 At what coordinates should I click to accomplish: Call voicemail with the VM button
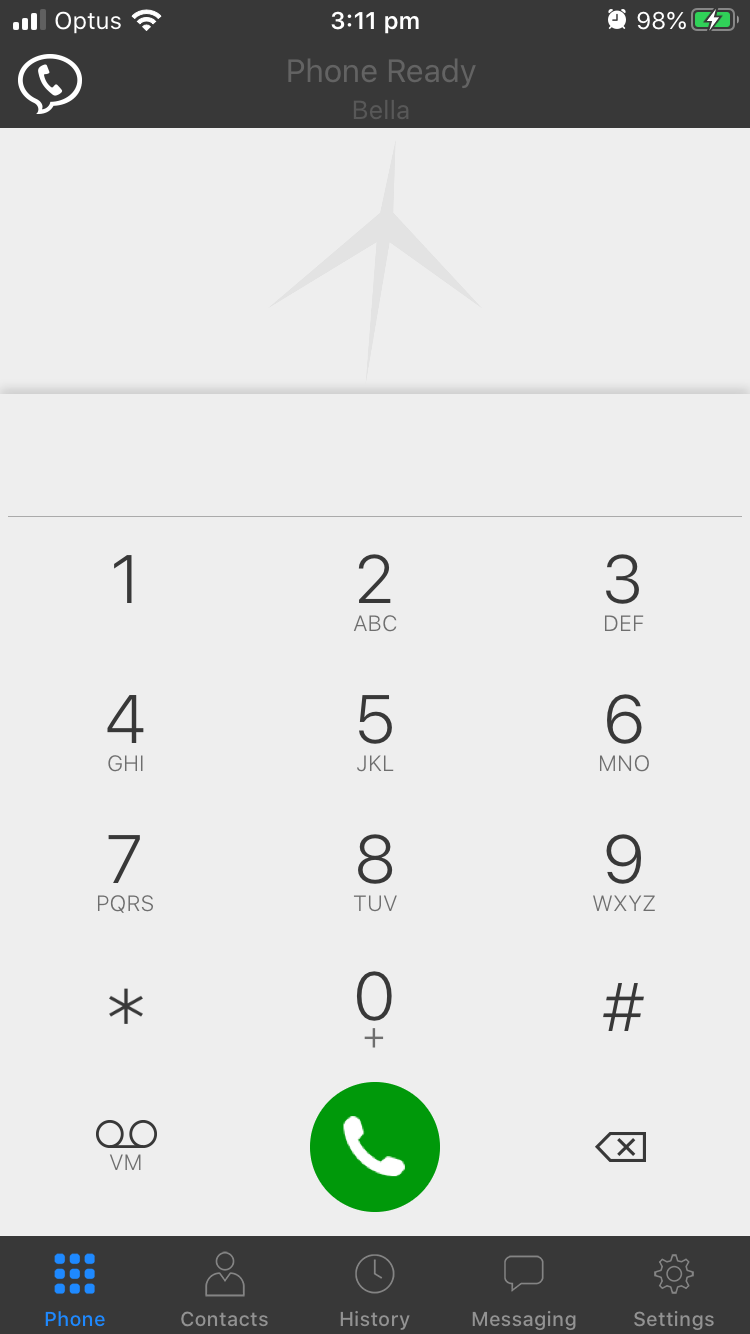[126, 1145]
